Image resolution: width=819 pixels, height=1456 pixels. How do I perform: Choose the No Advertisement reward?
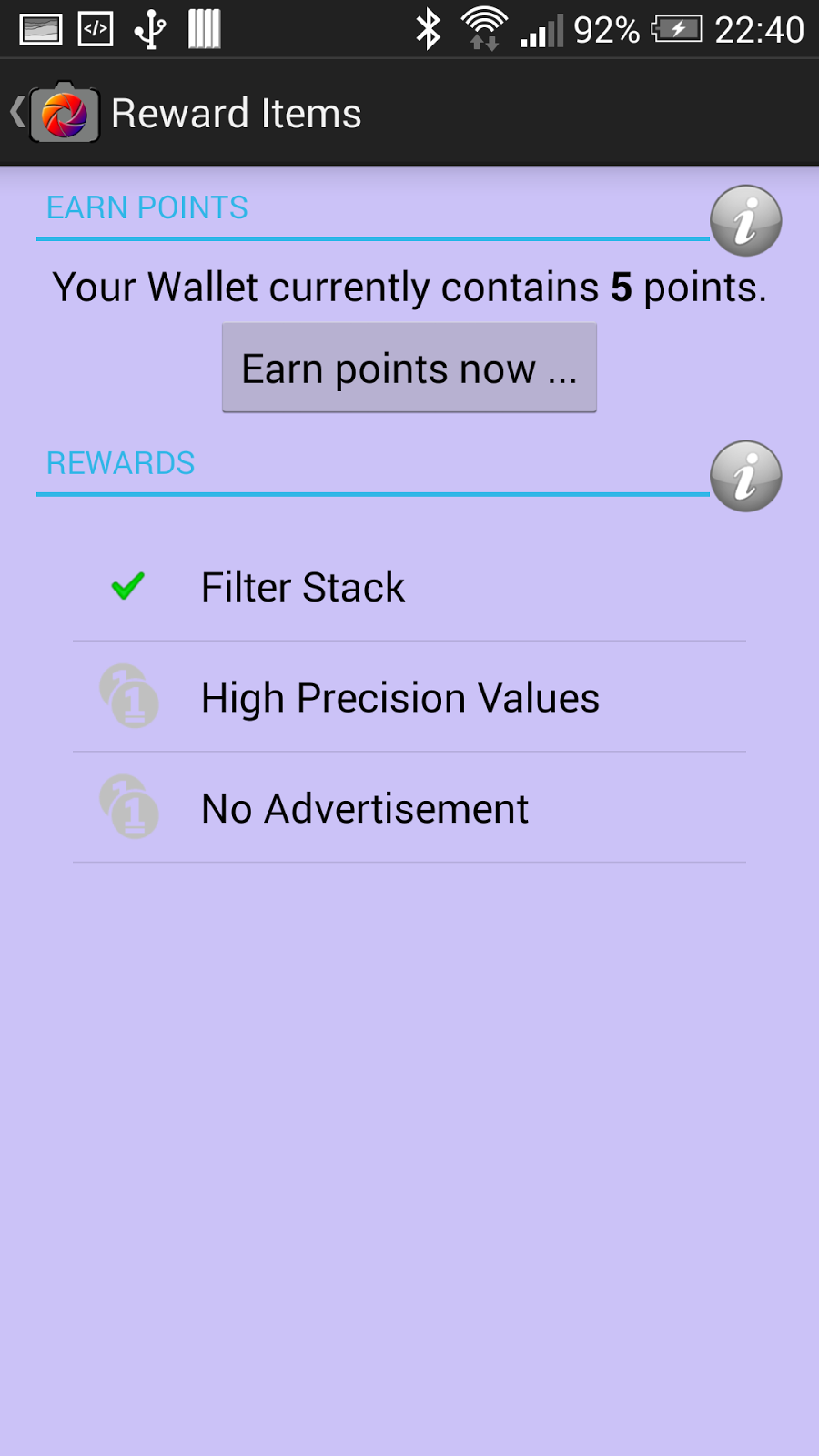pyautogui.click(x=409, y=808)
